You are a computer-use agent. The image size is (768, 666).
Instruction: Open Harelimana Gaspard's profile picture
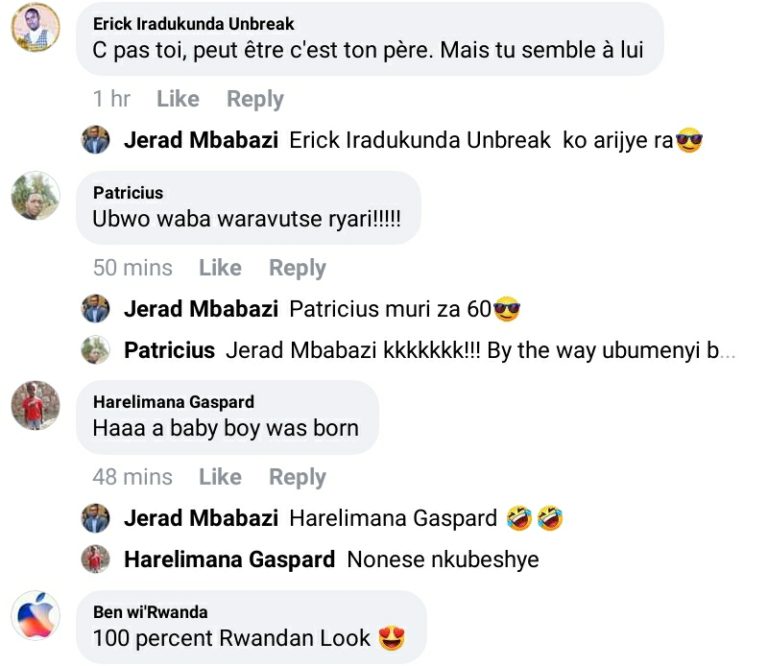coord(35,406)
